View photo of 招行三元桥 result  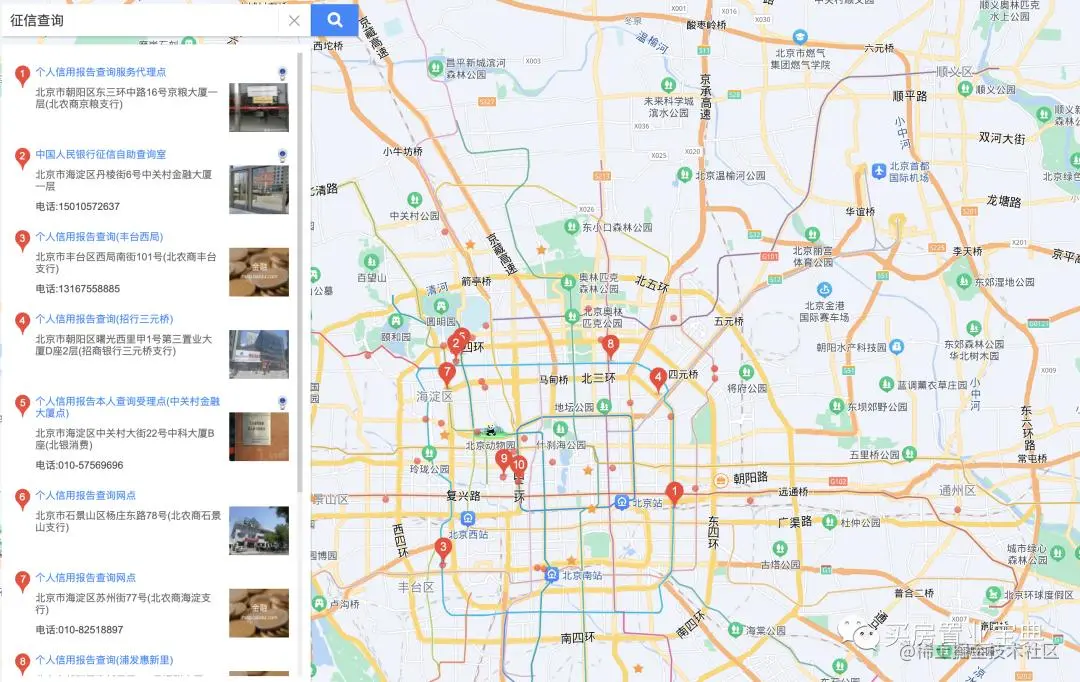tap(258, 354)
